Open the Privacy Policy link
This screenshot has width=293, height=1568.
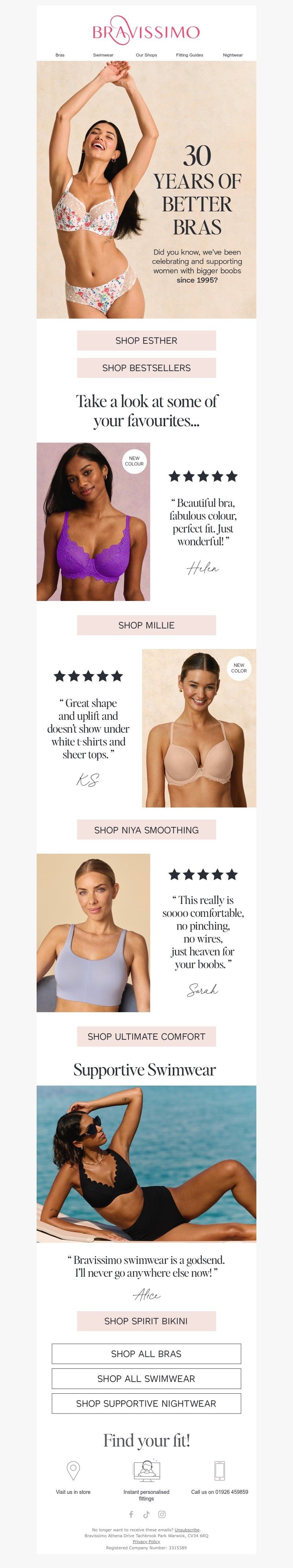click(146, 1542)
